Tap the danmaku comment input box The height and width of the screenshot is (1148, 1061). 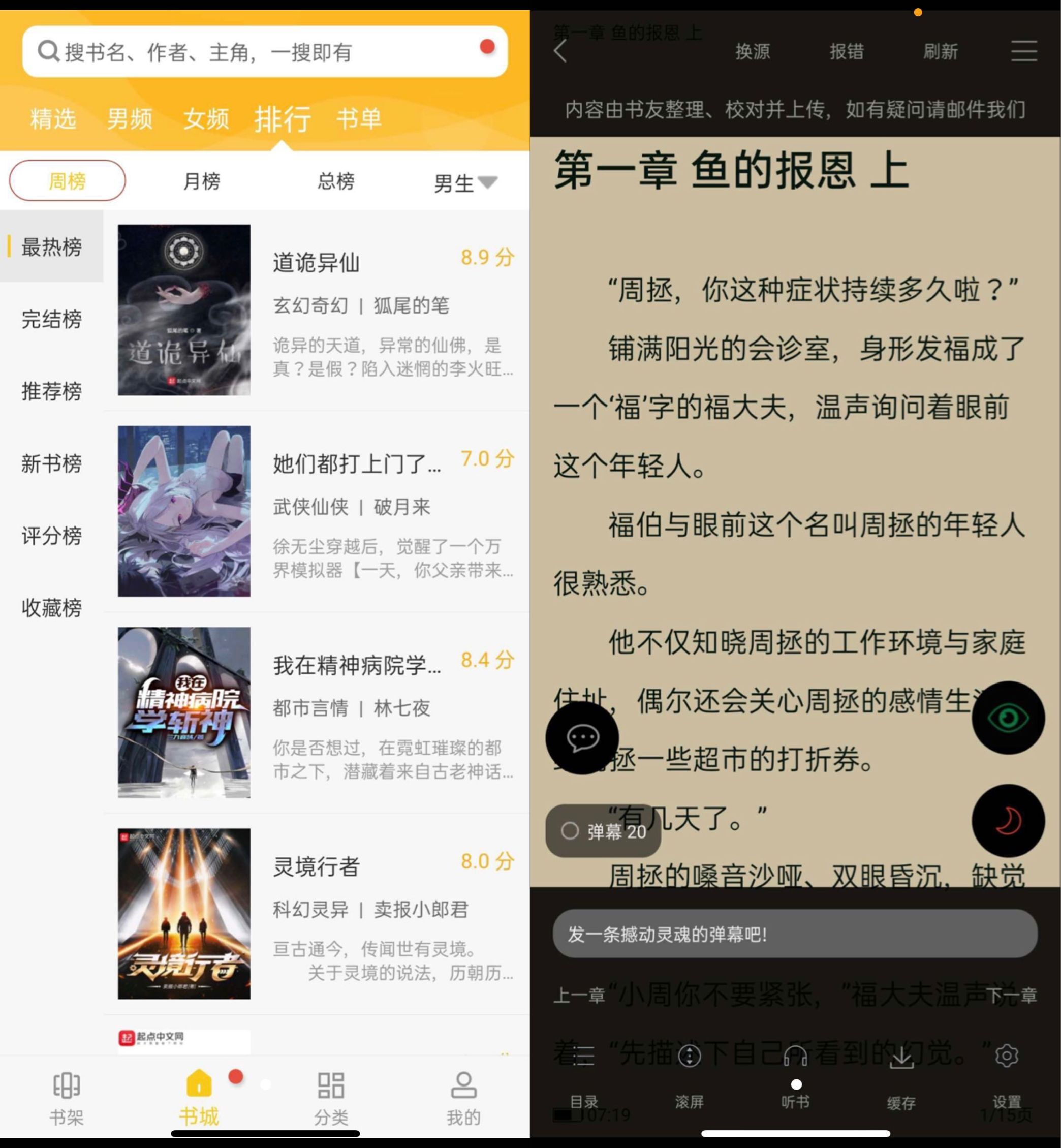pyautogui.click(x=795, y=934)
